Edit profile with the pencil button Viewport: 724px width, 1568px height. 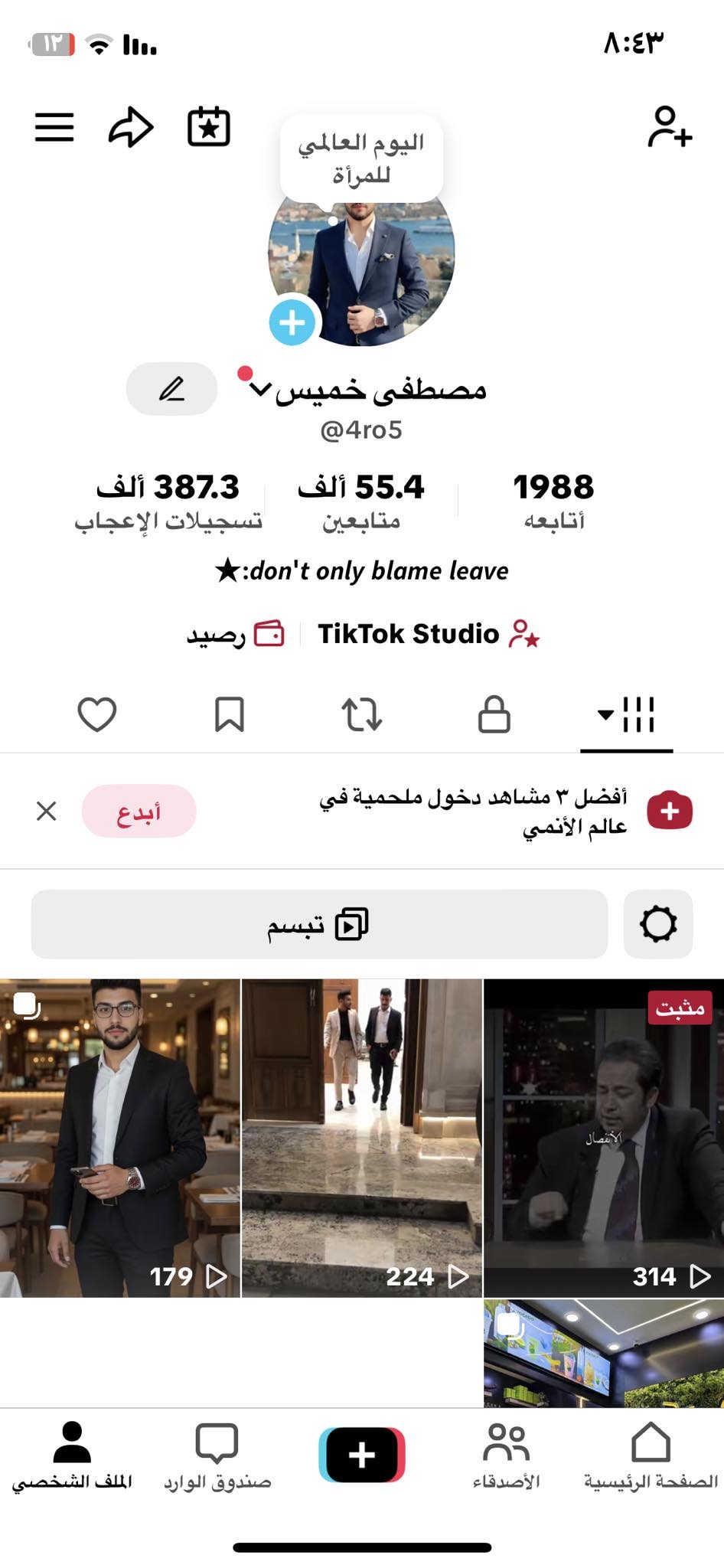tap(171, 389)
